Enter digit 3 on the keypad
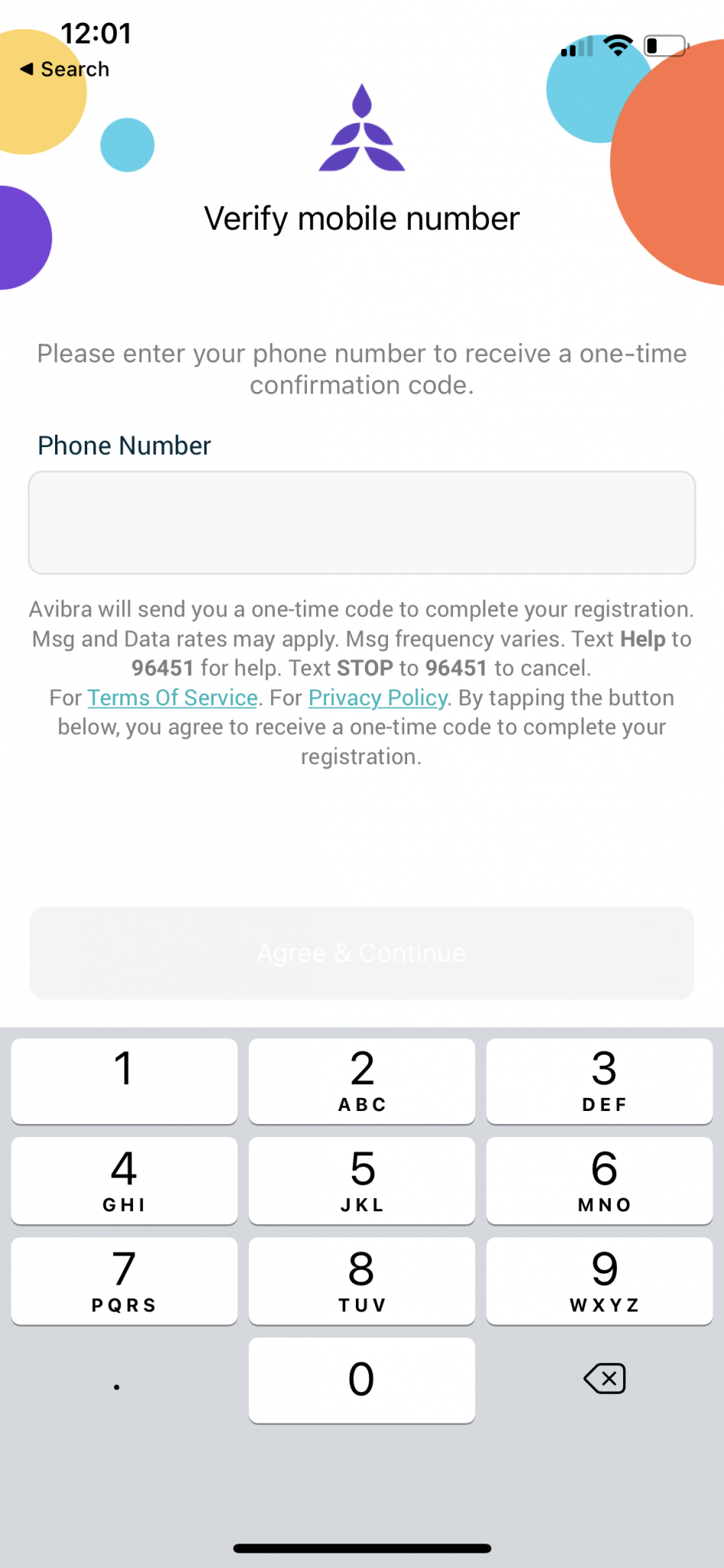The width and height of the screenshot is (724, 1568). click(x=599, y=1081)
